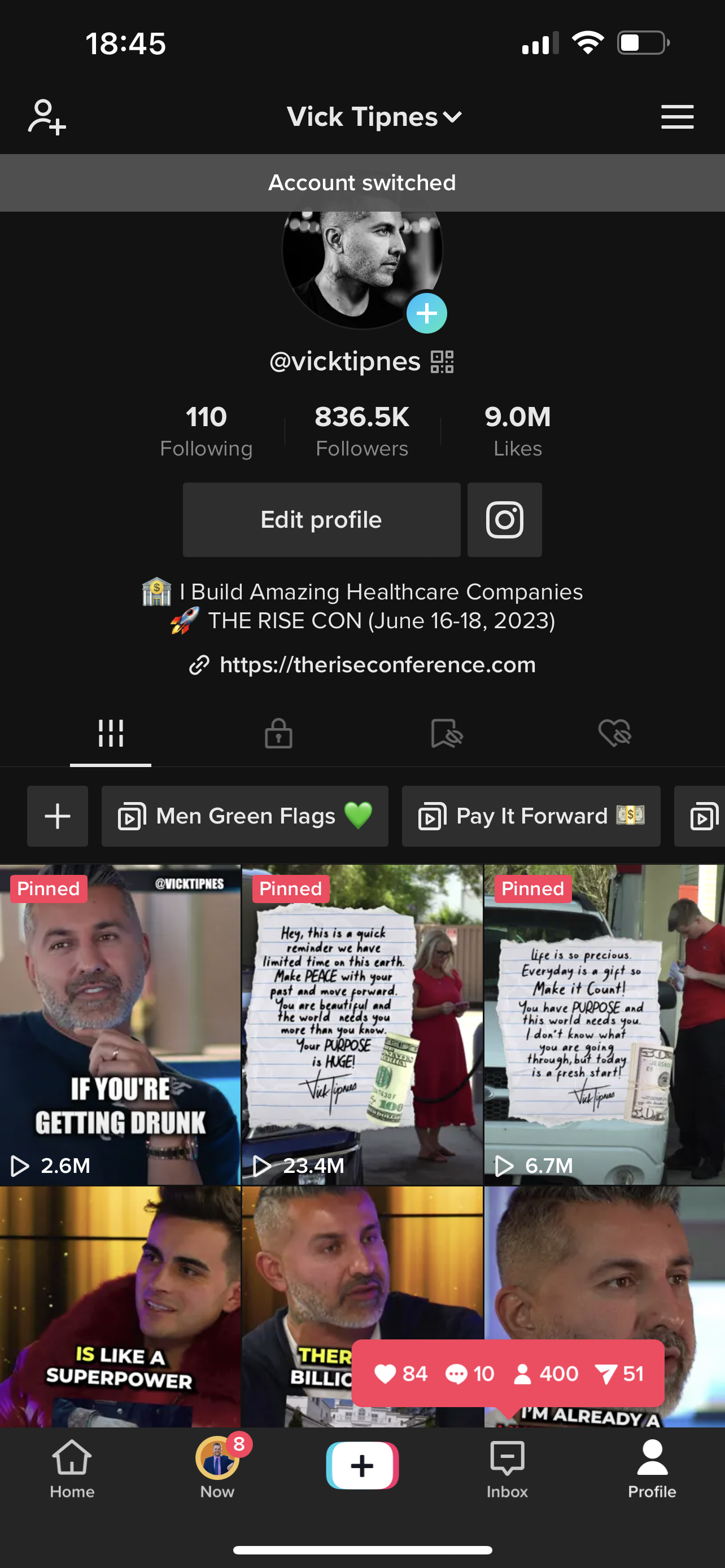Play the If You're Getting Drunk video
This screenshot has width=725, height=1568.
pos(120,1024)
